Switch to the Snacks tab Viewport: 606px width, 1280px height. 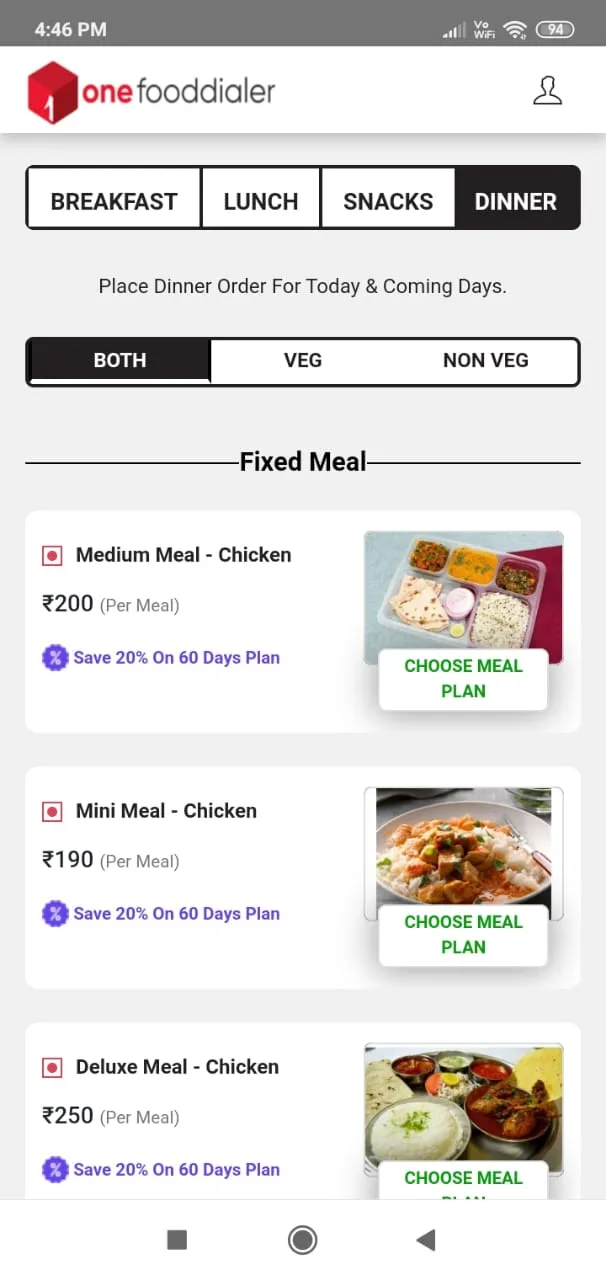pyautogui.click(x=388, y=201)
